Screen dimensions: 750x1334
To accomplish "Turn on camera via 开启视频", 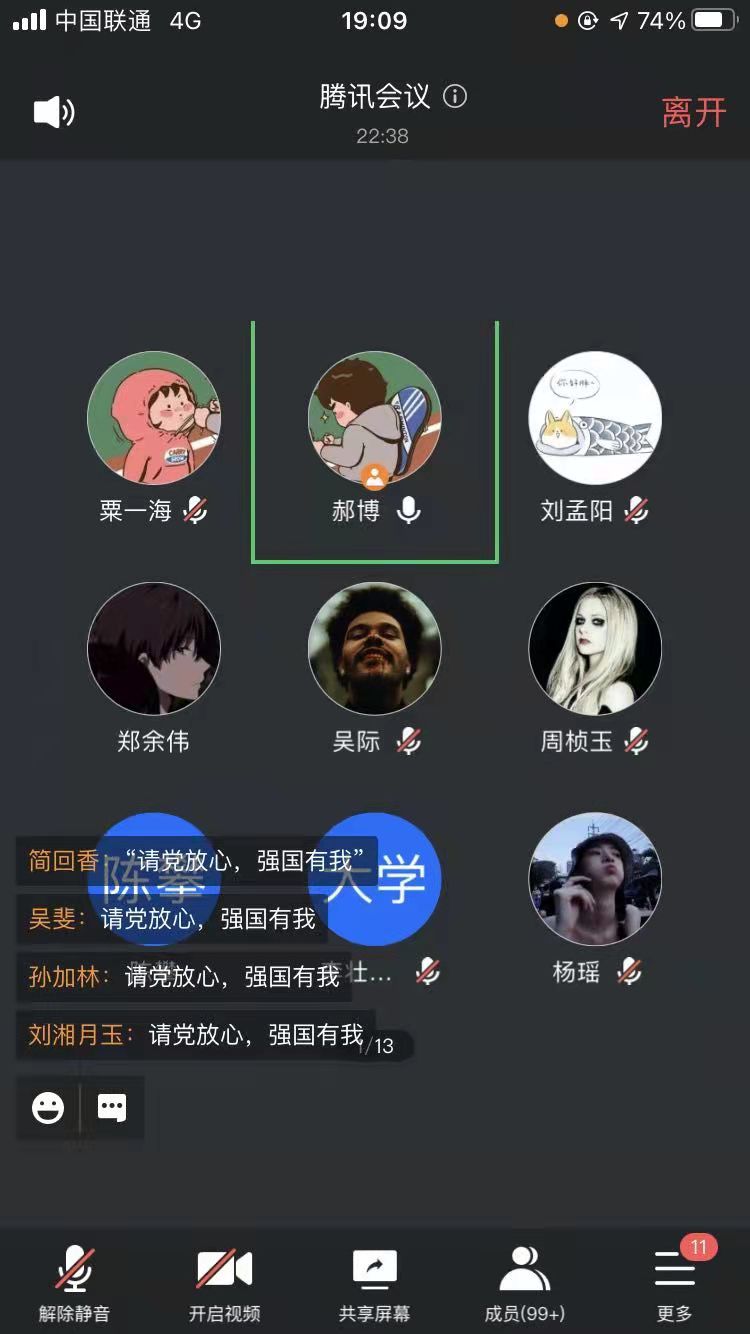I will click(224, 1284).
